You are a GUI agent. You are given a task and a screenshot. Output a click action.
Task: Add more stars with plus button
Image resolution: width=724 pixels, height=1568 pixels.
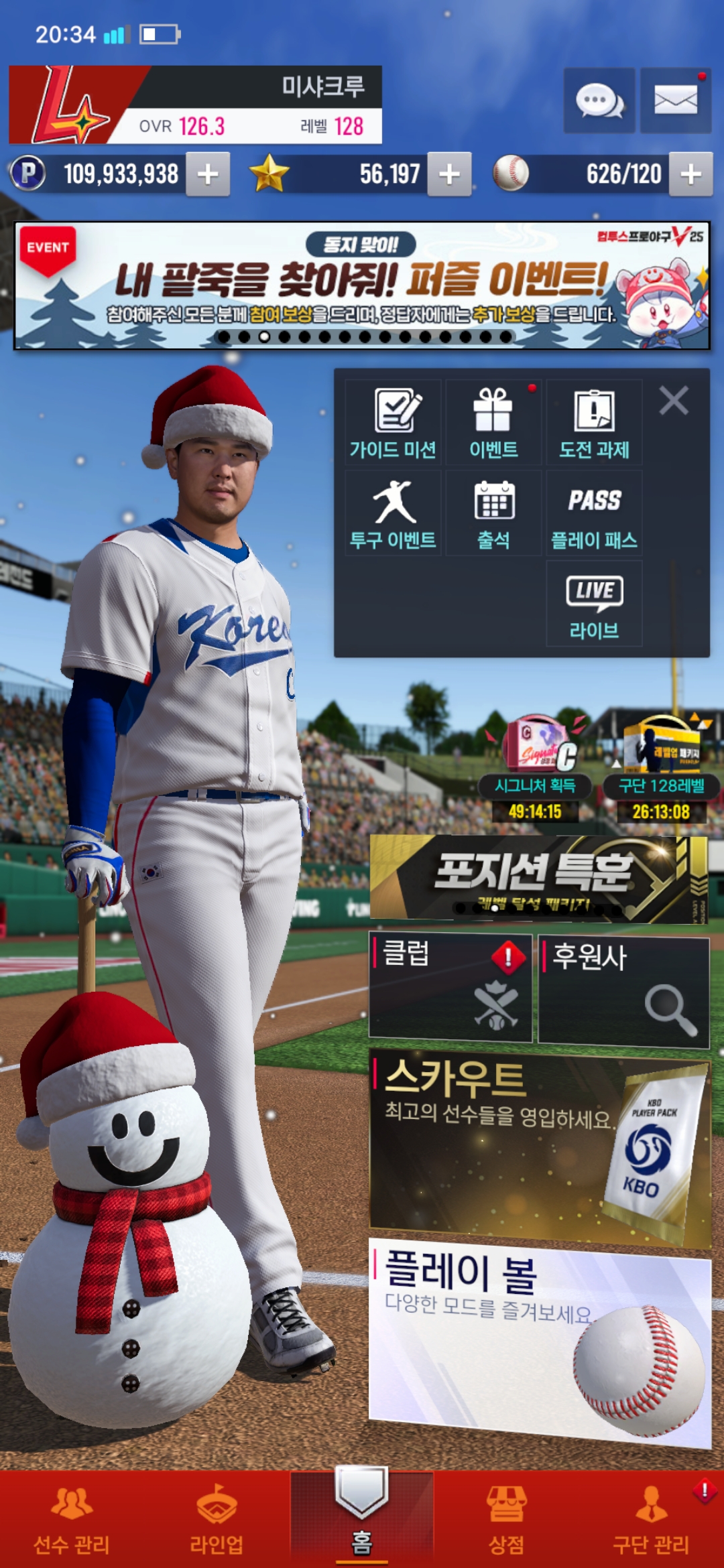pos(449,174)
